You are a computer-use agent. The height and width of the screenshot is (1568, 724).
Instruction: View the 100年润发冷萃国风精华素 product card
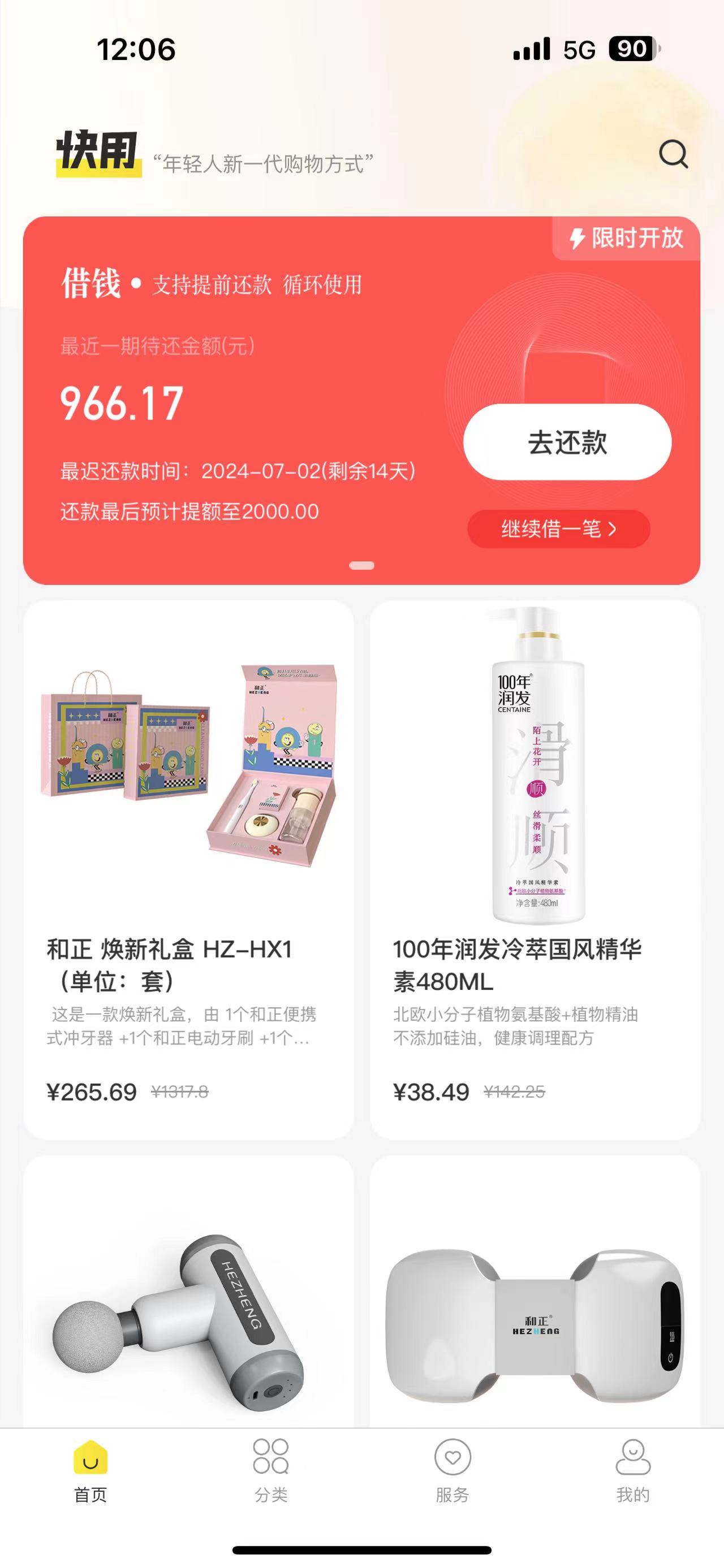click(x=535, y=870)
